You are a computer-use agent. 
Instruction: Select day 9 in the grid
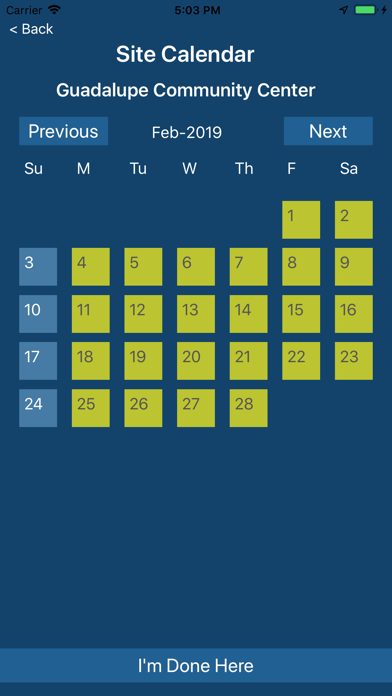354,267
